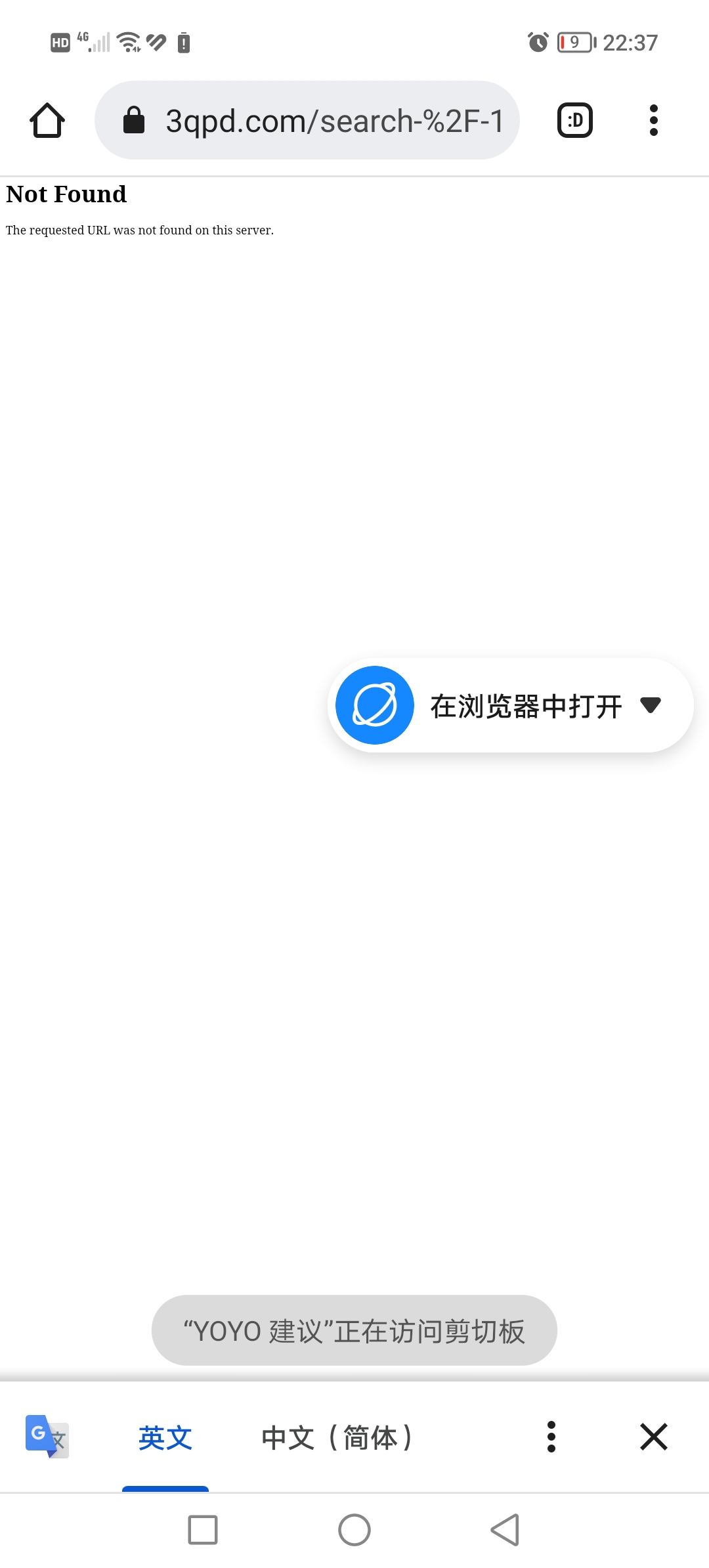Open the Chrome overflow menu
Image resolution: width=709 pixels, height=1568 pixels.
(653, 120)
